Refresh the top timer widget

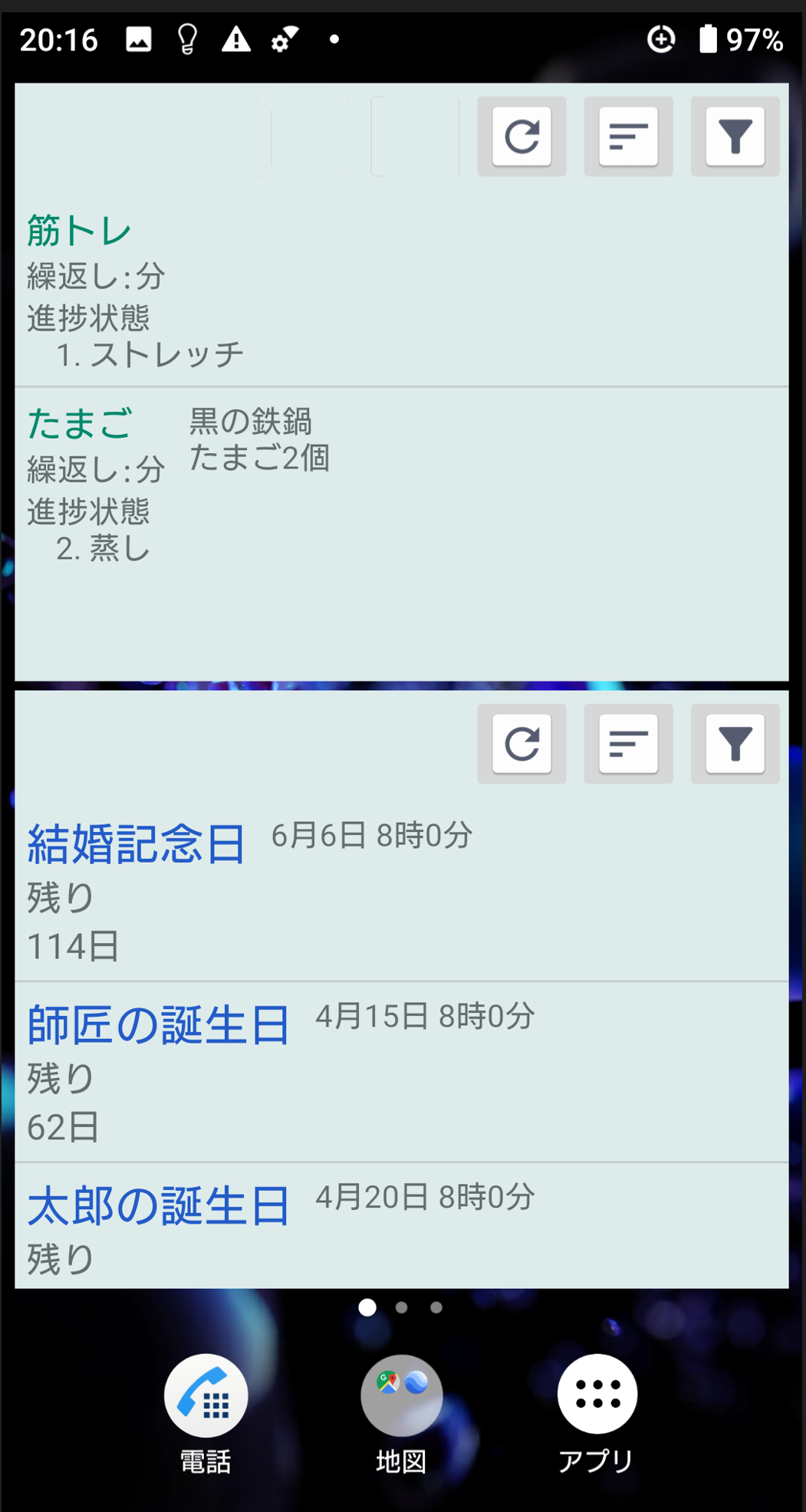click(521, 136)
